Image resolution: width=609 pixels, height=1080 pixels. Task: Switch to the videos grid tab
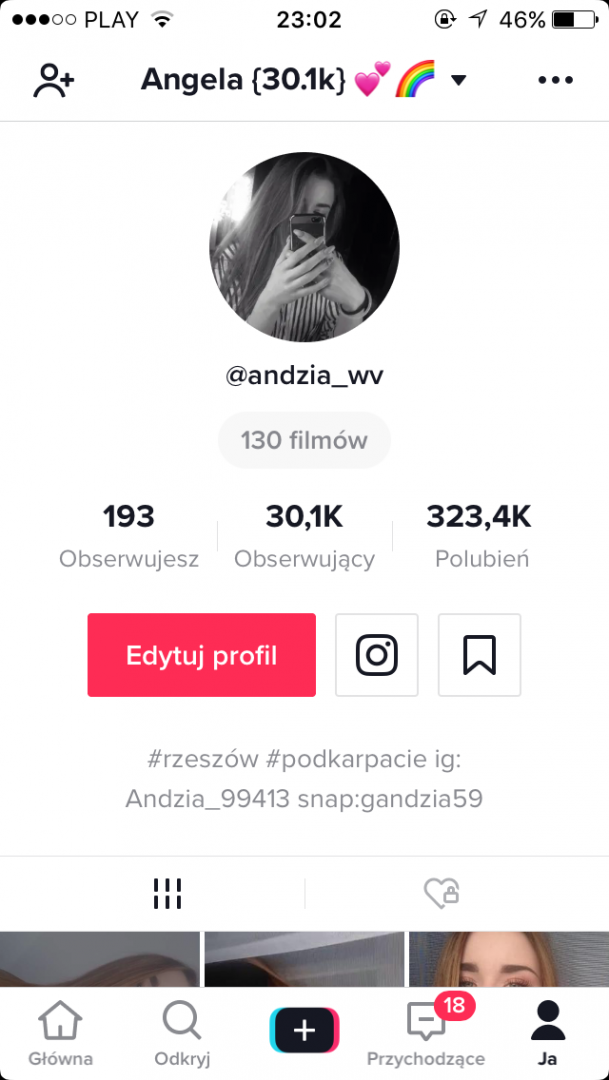(167, 893)
